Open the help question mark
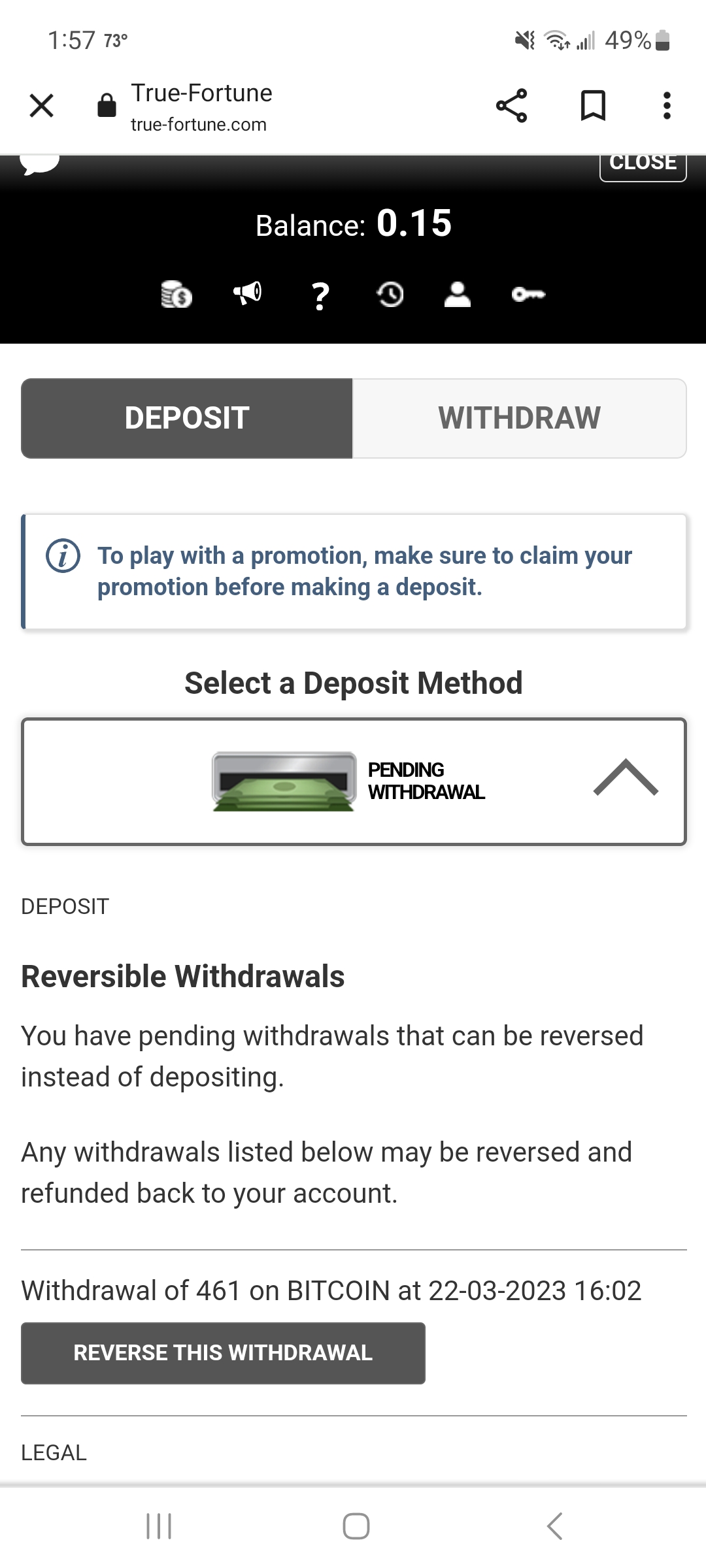This screenshot has height=1568, width=706. click(320, 296)
